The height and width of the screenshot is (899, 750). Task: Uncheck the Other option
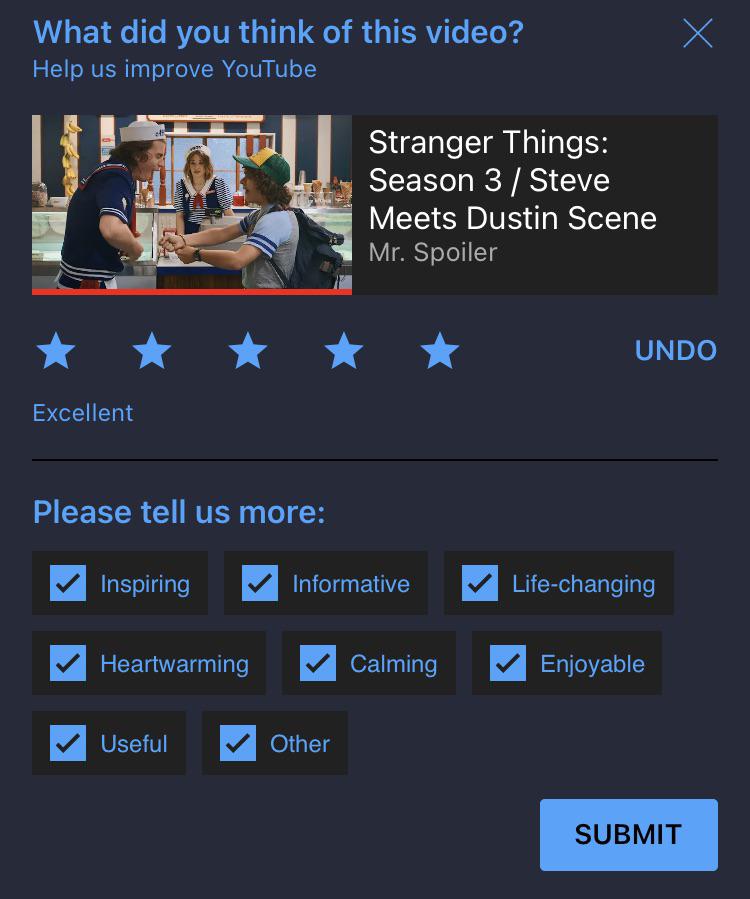click(x=238, y=743)
